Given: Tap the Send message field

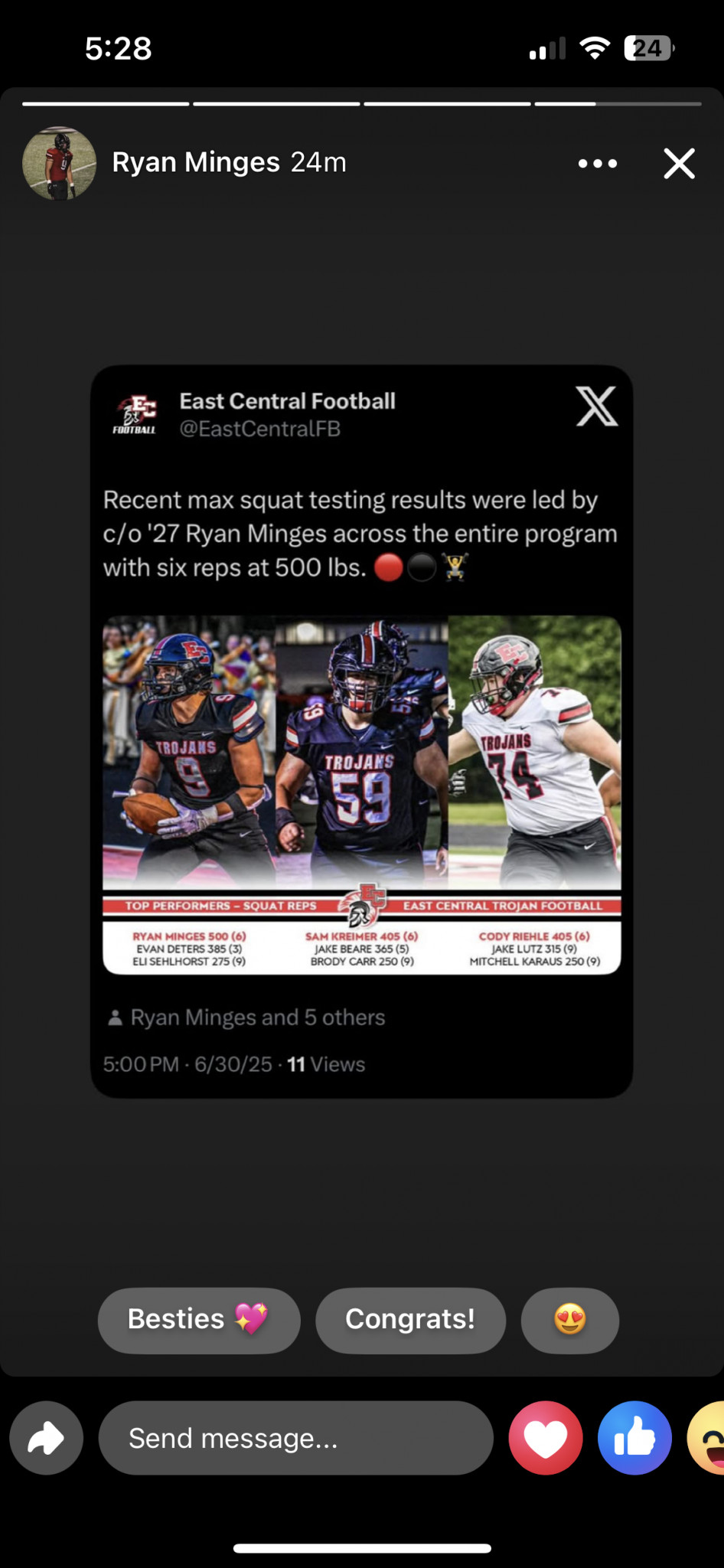Looking at the screenshot, I should tap(295, 1438).
